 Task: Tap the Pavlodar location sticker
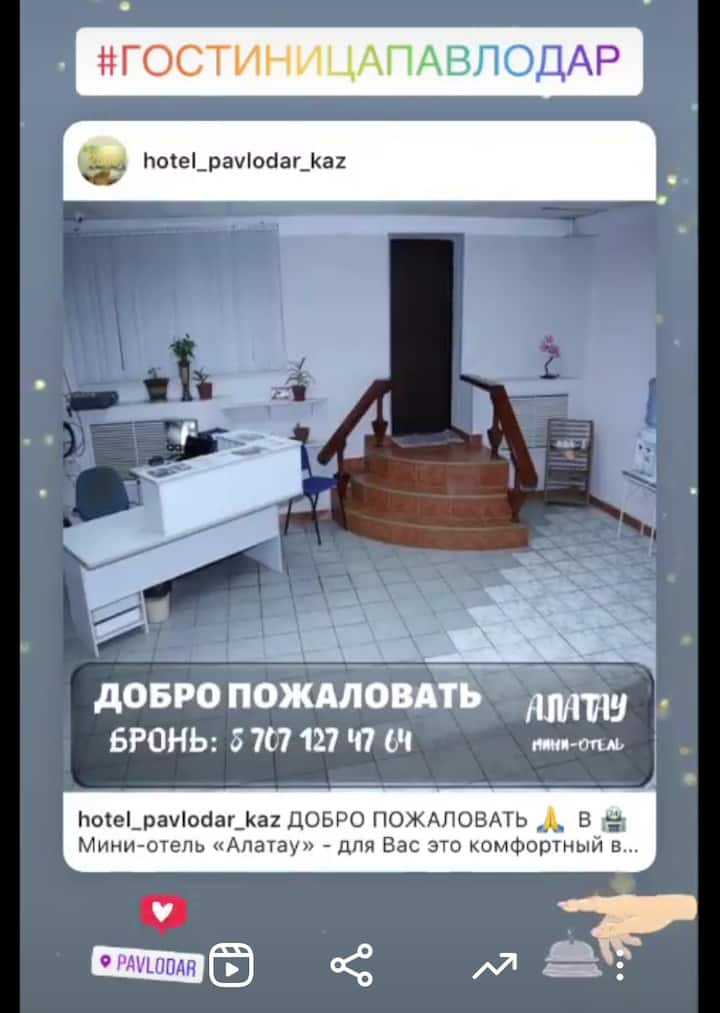tap(148, 964)
